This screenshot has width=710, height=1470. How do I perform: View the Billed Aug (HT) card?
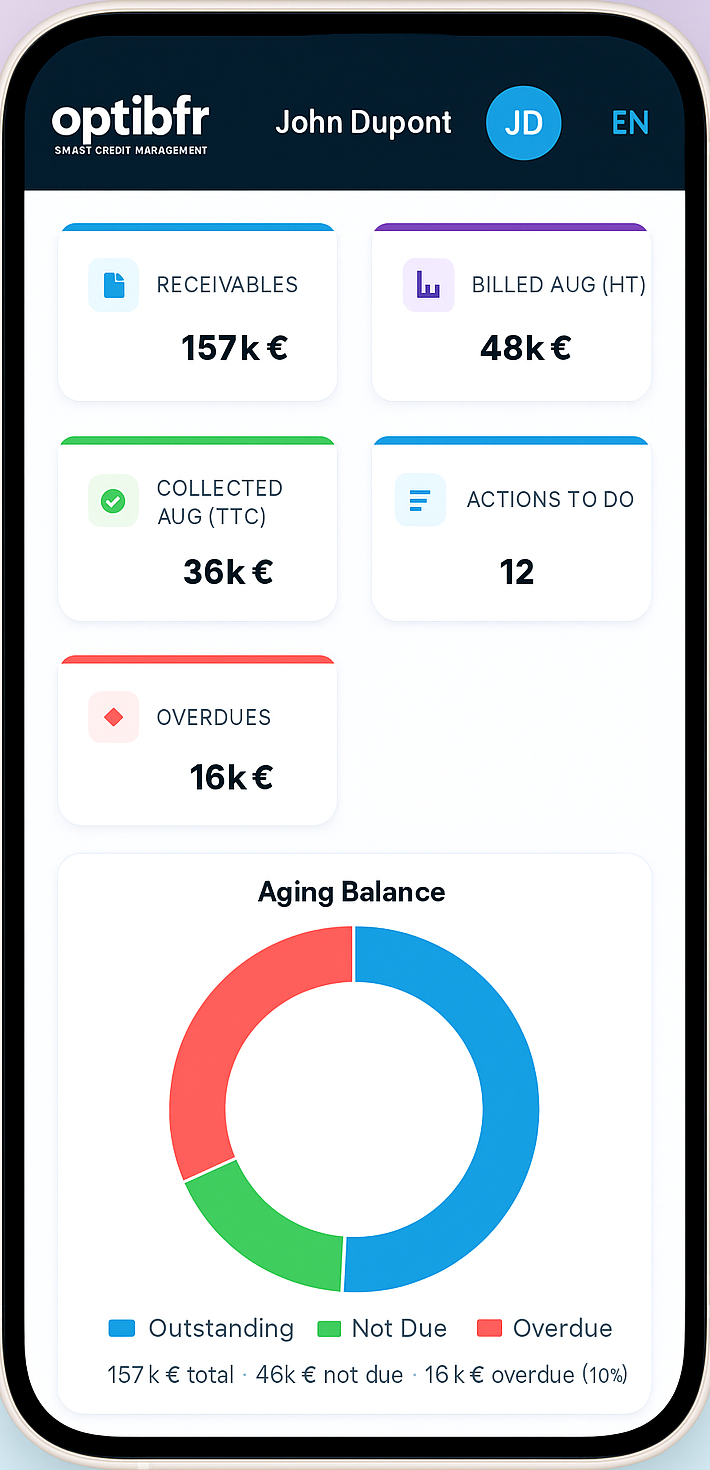pos(512,314)
